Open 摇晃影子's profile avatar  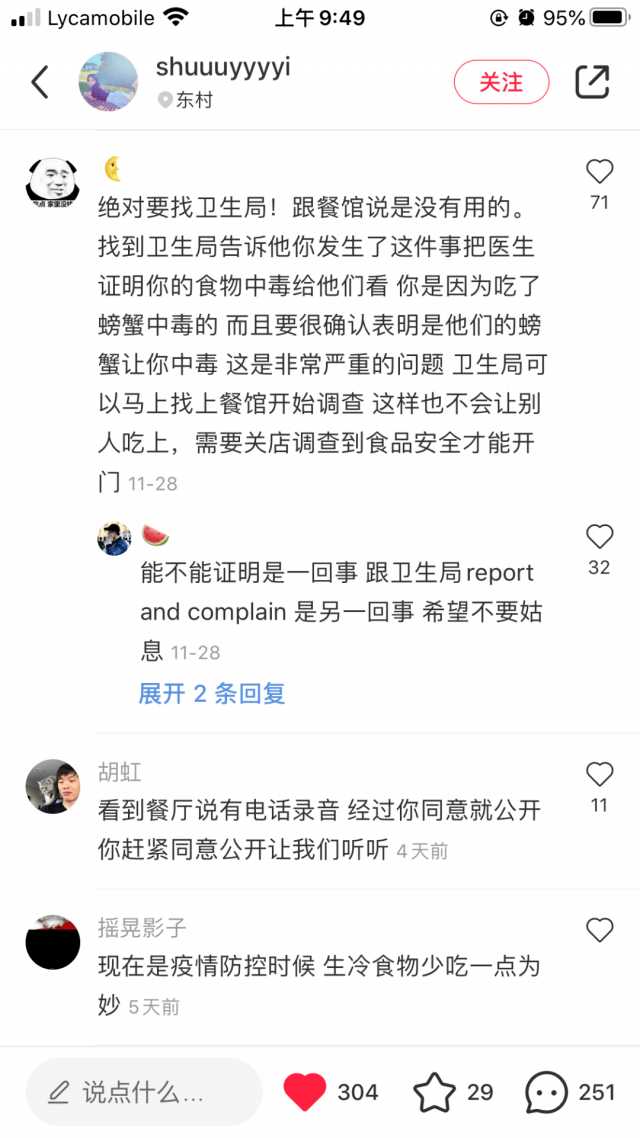click(x=53, y=942)
